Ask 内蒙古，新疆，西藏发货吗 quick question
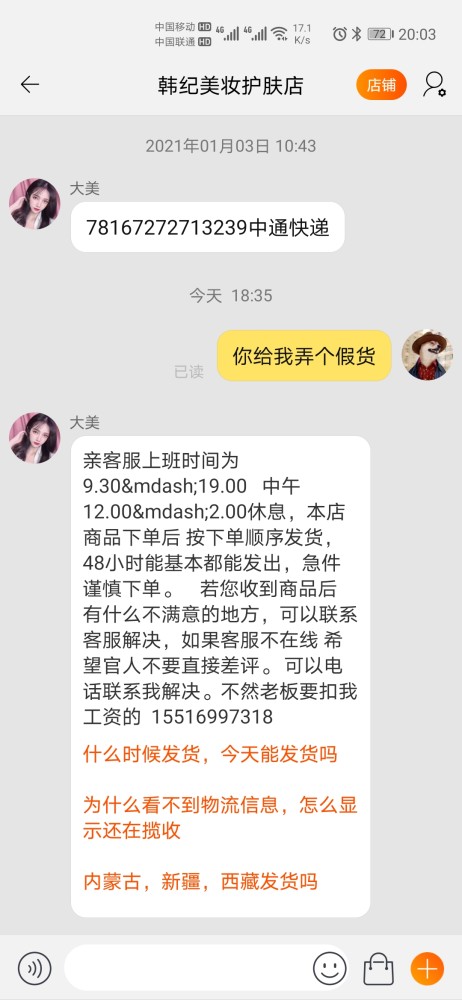Screen dimensions: 462x1000 click(200, 881)
